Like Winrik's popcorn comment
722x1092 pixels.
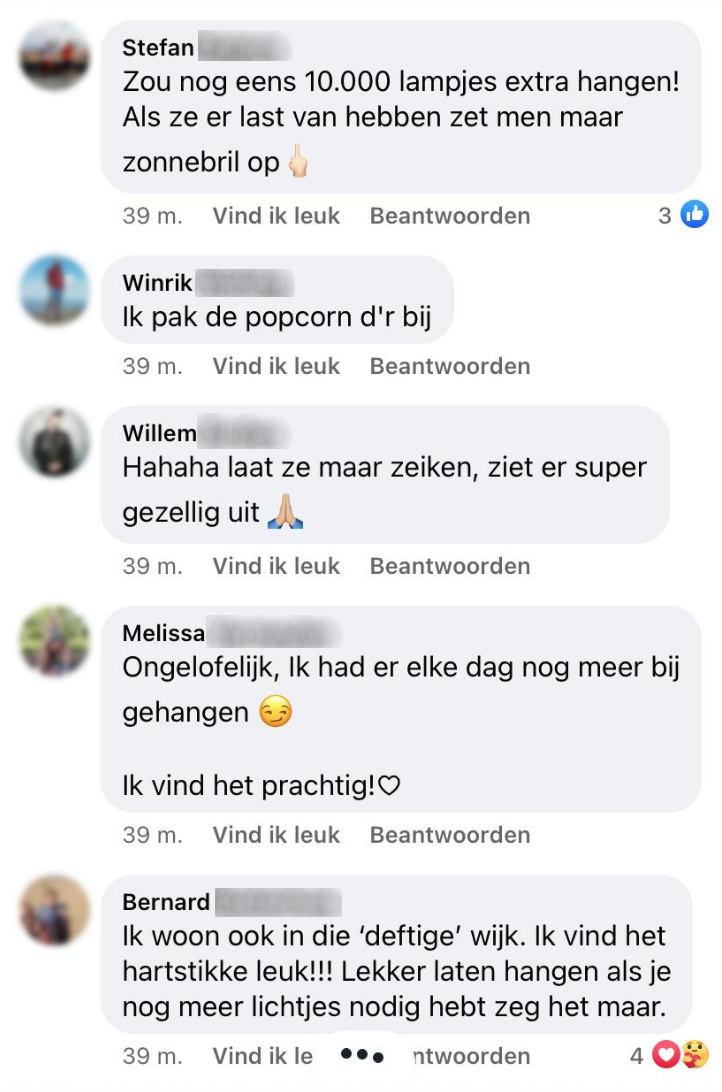(276, 366)
